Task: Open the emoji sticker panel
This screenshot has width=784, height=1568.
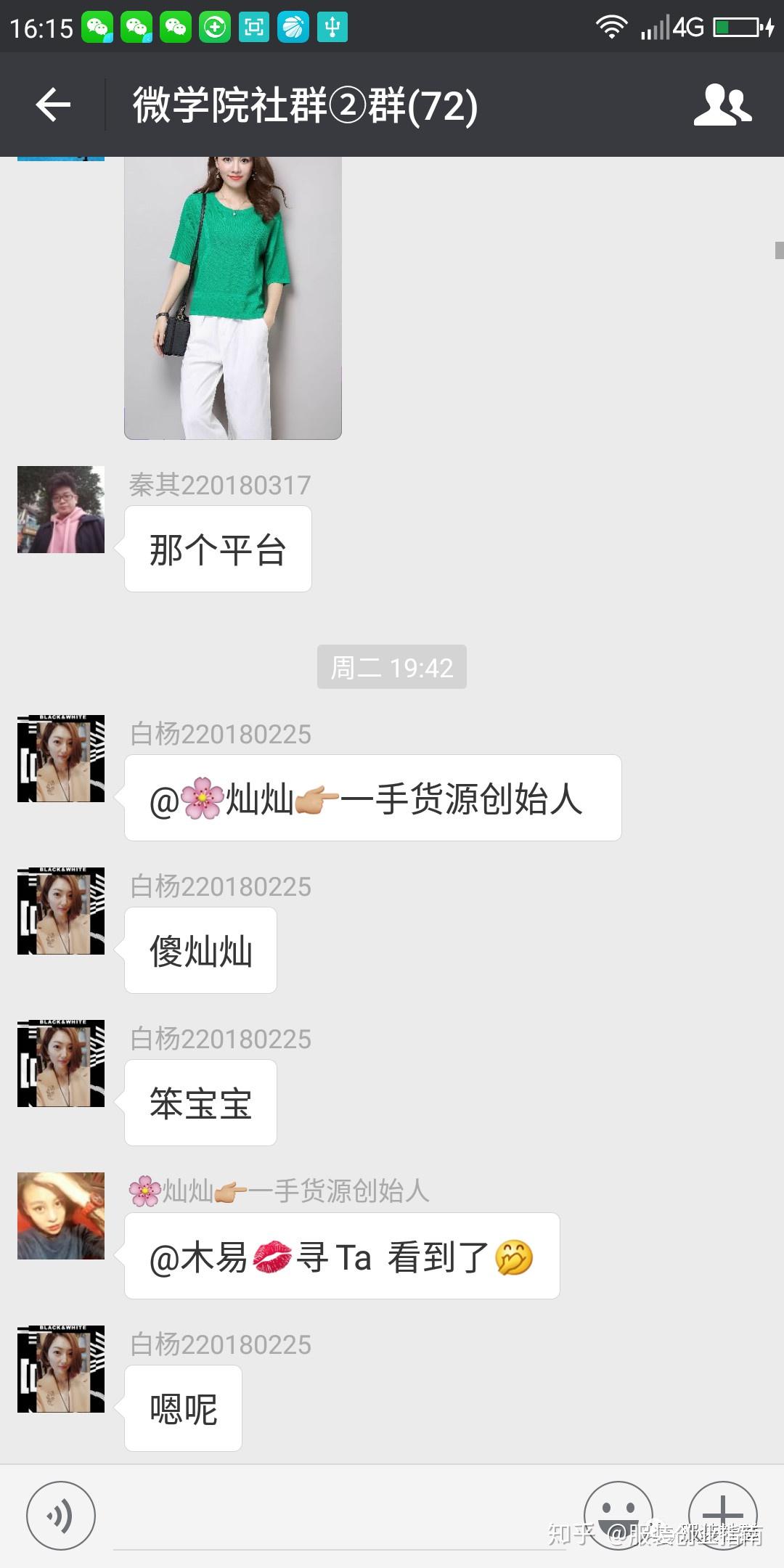Action: (618, 1516)
